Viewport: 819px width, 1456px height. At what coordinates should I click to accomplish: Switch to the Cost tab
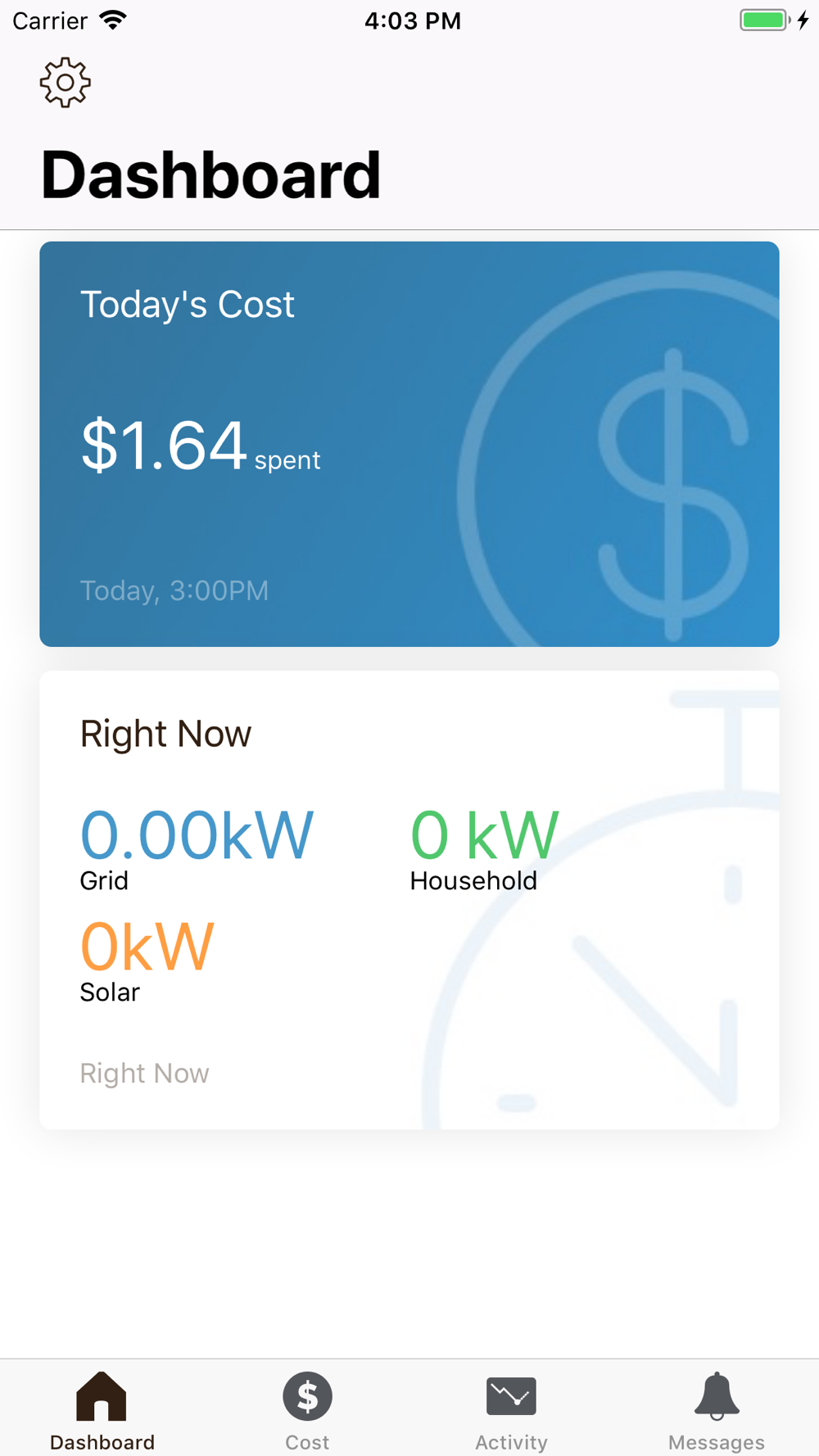[307, 1410]
